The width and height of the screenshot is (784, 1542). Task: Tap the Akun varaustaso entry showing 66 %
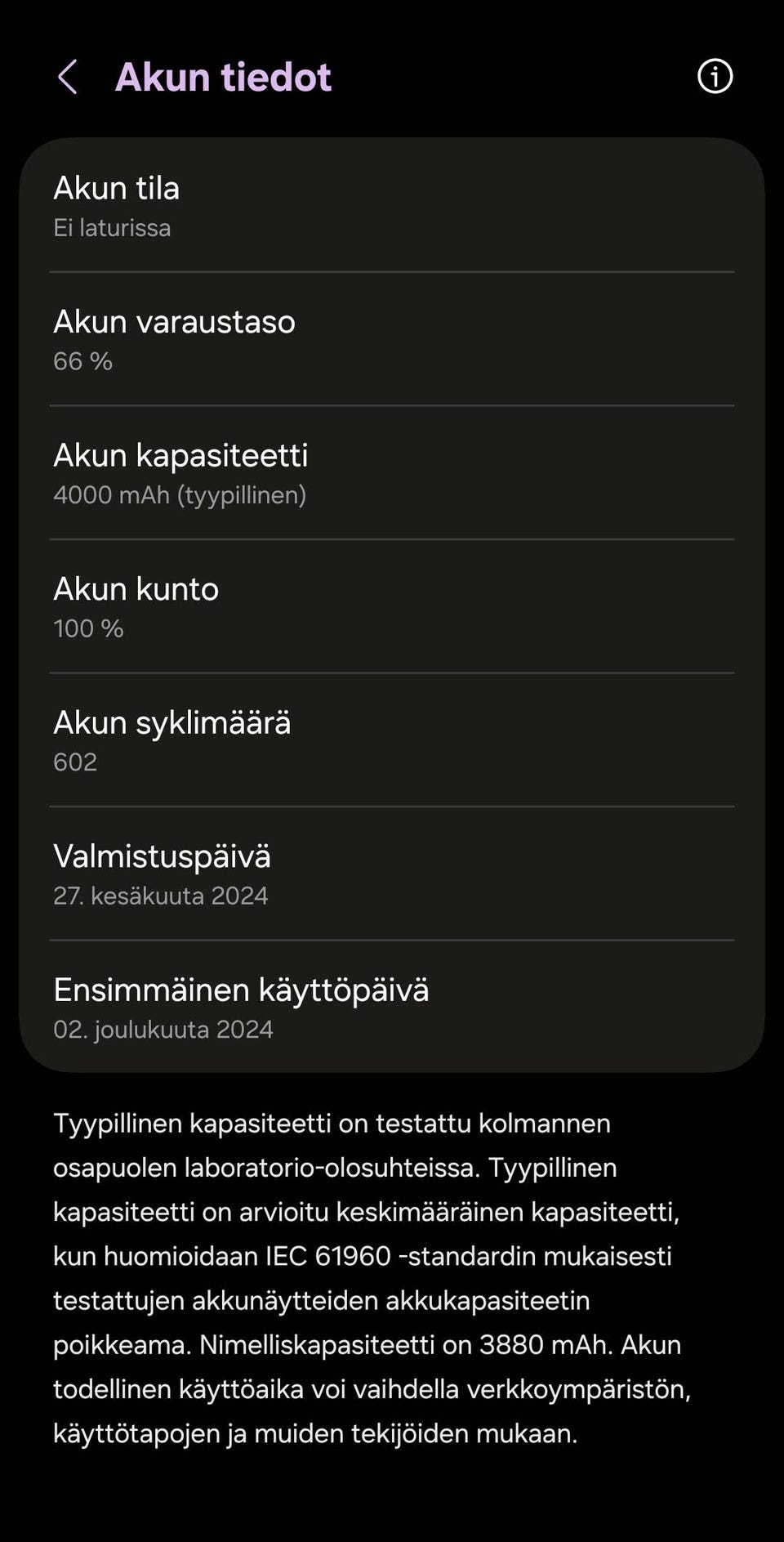click(x=392, y=339)
